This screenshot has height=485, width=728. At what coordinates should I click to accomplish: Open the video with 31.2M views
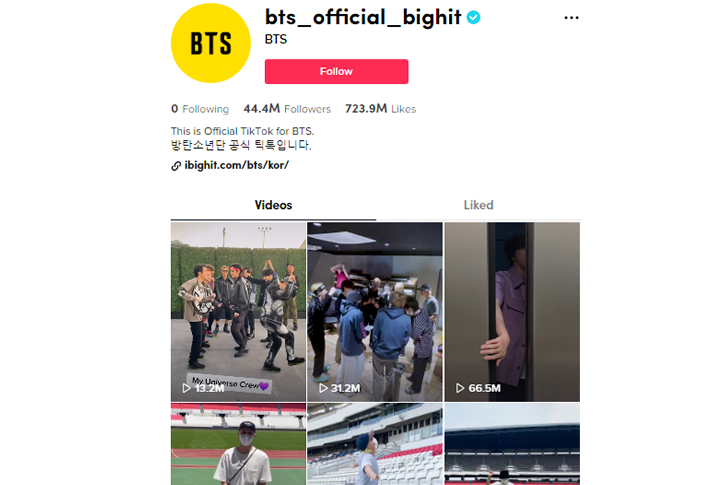point(374,310)
